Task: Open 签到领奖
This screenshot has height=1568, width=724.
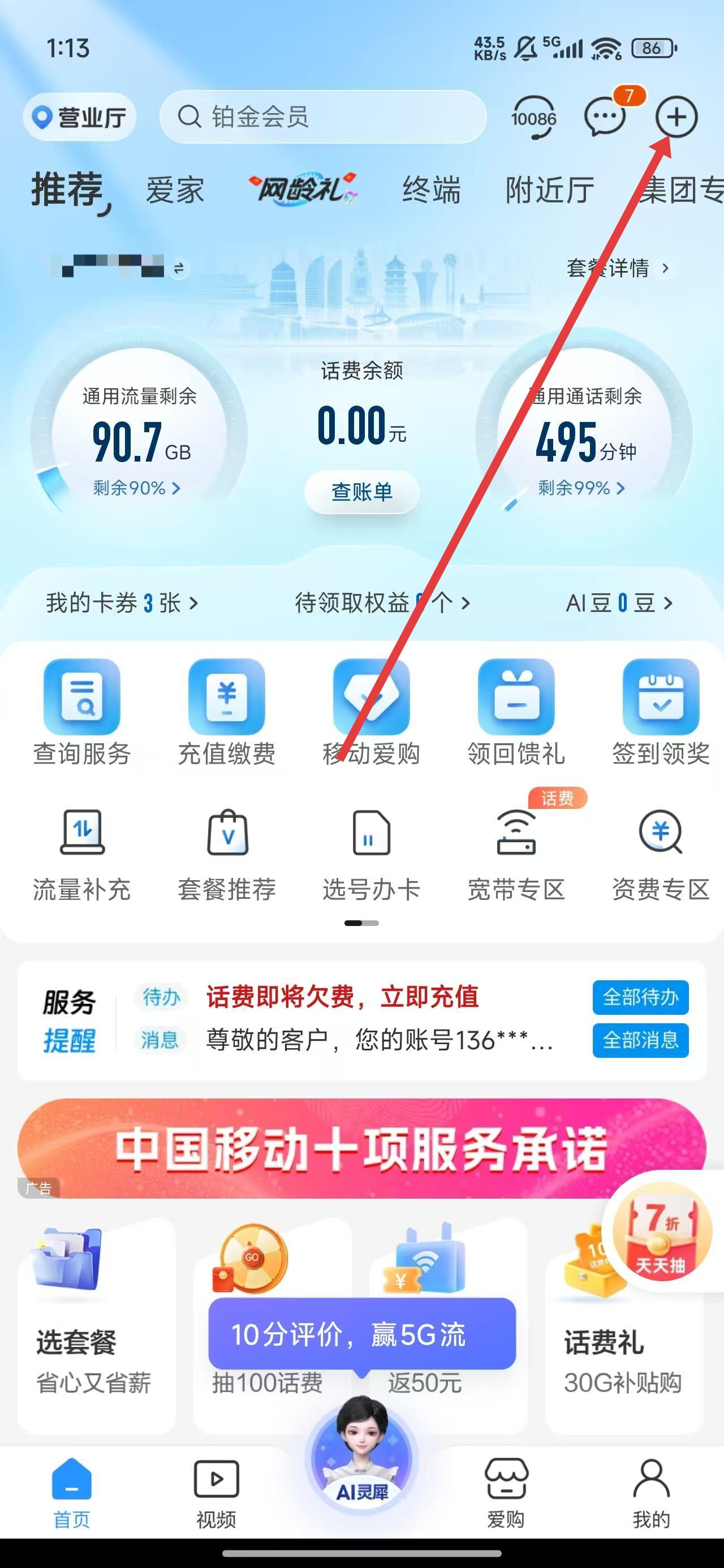Action: [x=661, y=712]
